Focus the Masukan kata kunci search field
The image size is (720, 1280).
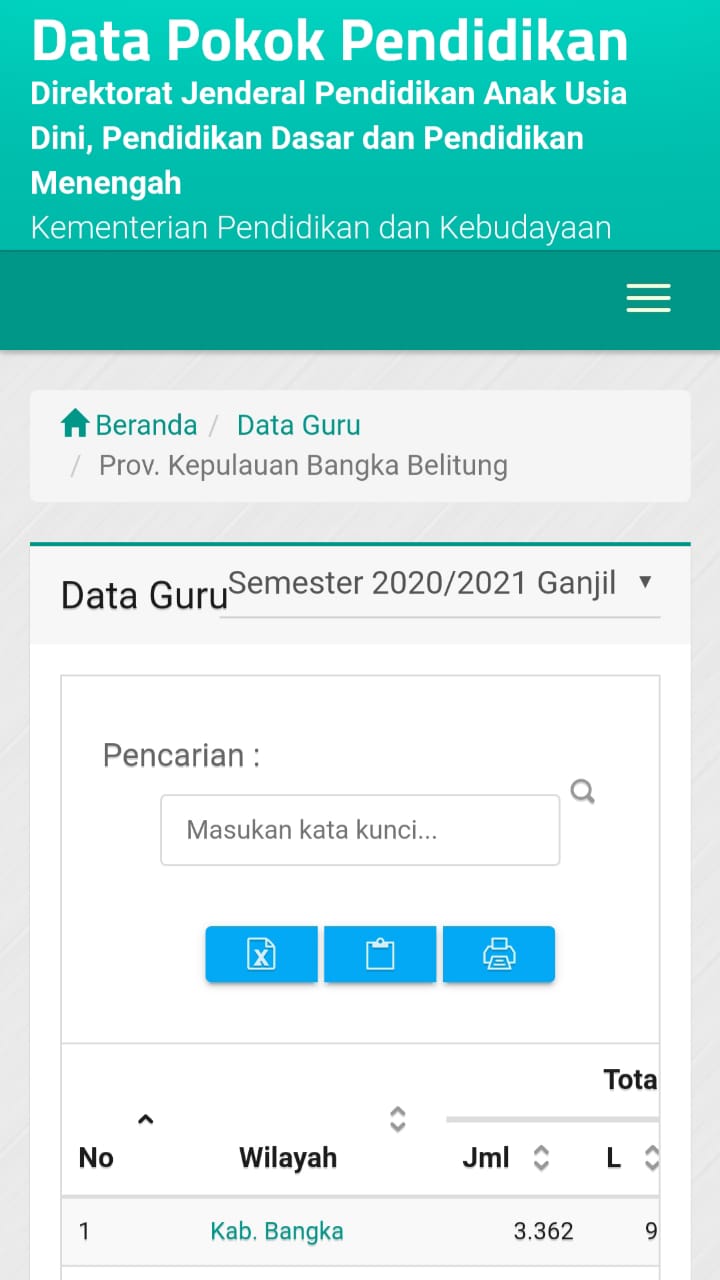point(360,830)
